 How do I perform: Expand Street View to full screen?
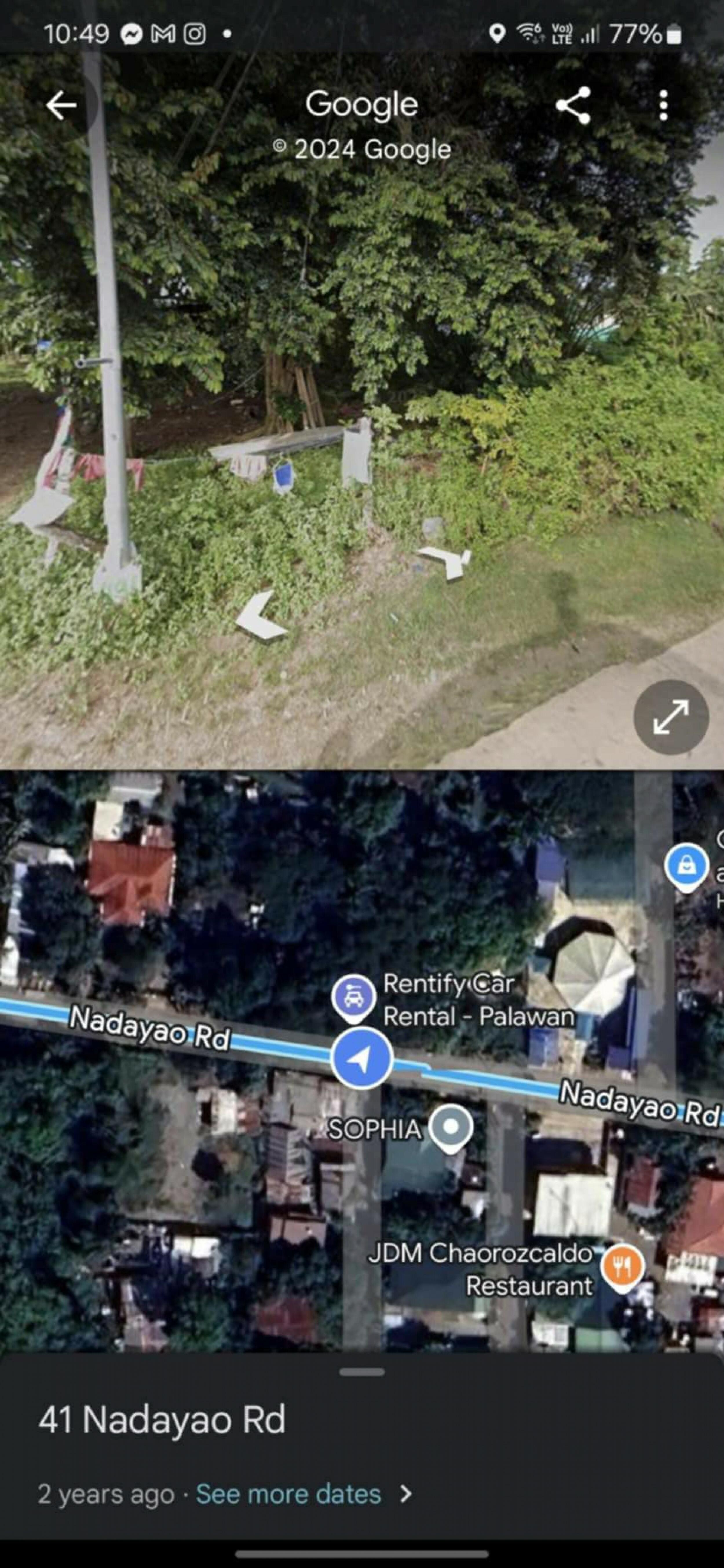(670, 717)
